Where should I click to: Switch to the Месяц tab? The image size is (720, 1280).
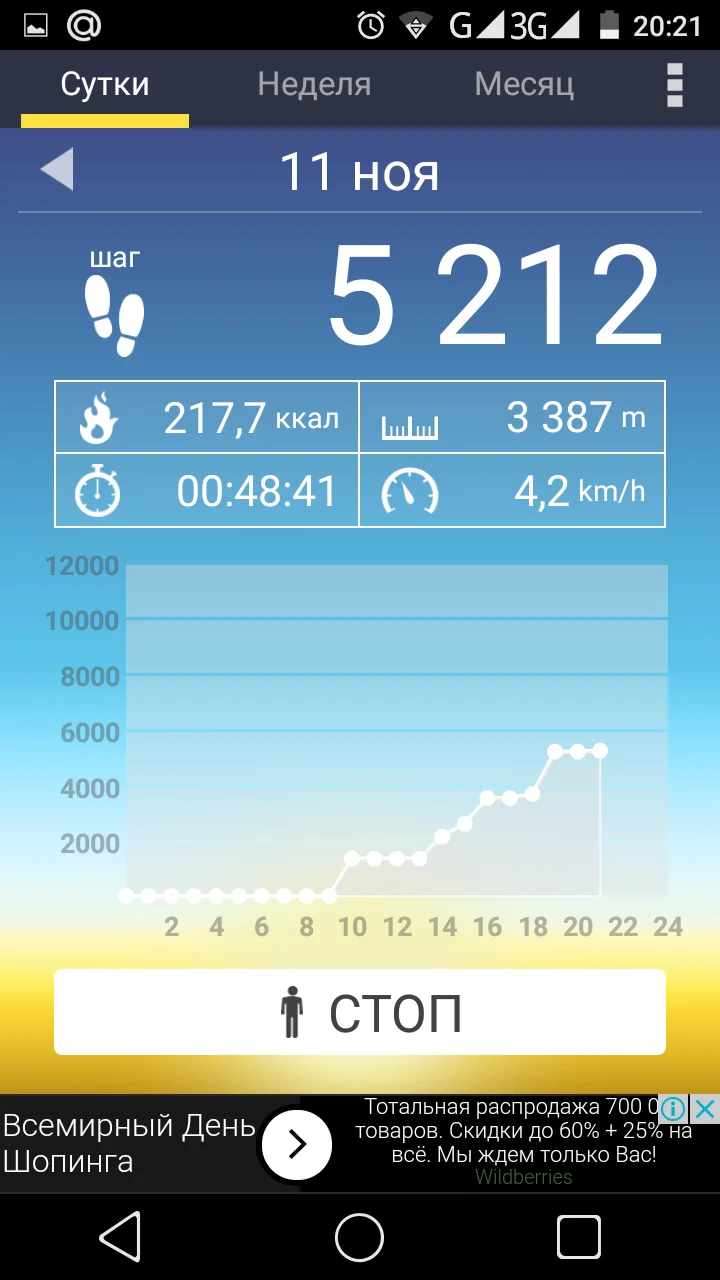pos(524,85)
